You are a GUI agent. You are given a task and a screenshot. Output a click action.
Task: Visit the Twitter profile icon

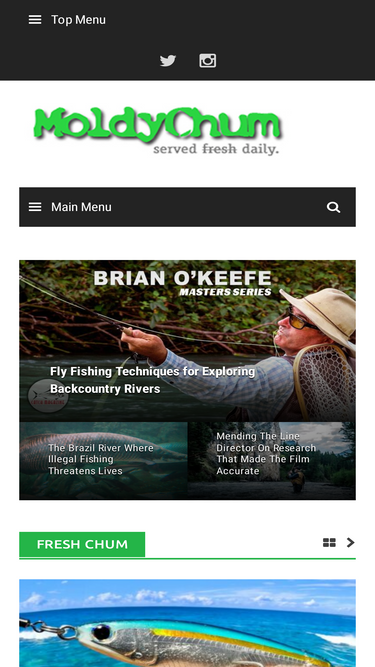point(168,60)
